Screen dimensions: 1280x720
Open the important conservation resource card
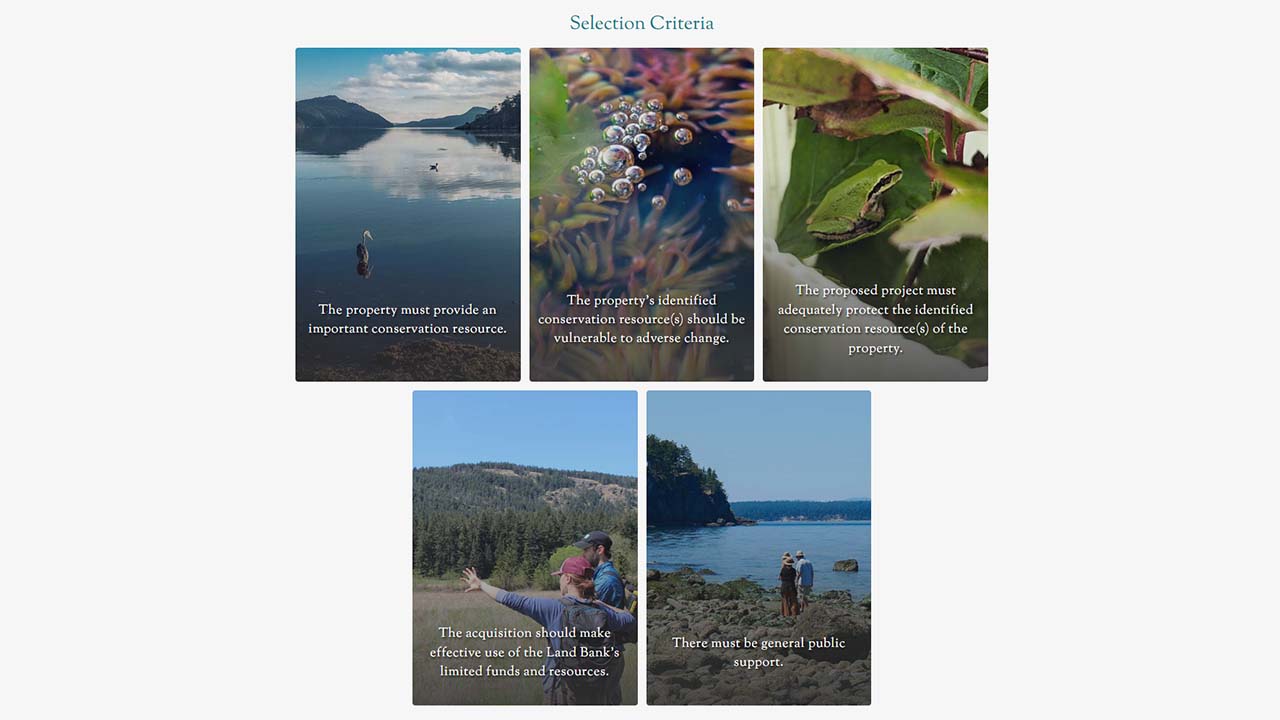[408, 215]
